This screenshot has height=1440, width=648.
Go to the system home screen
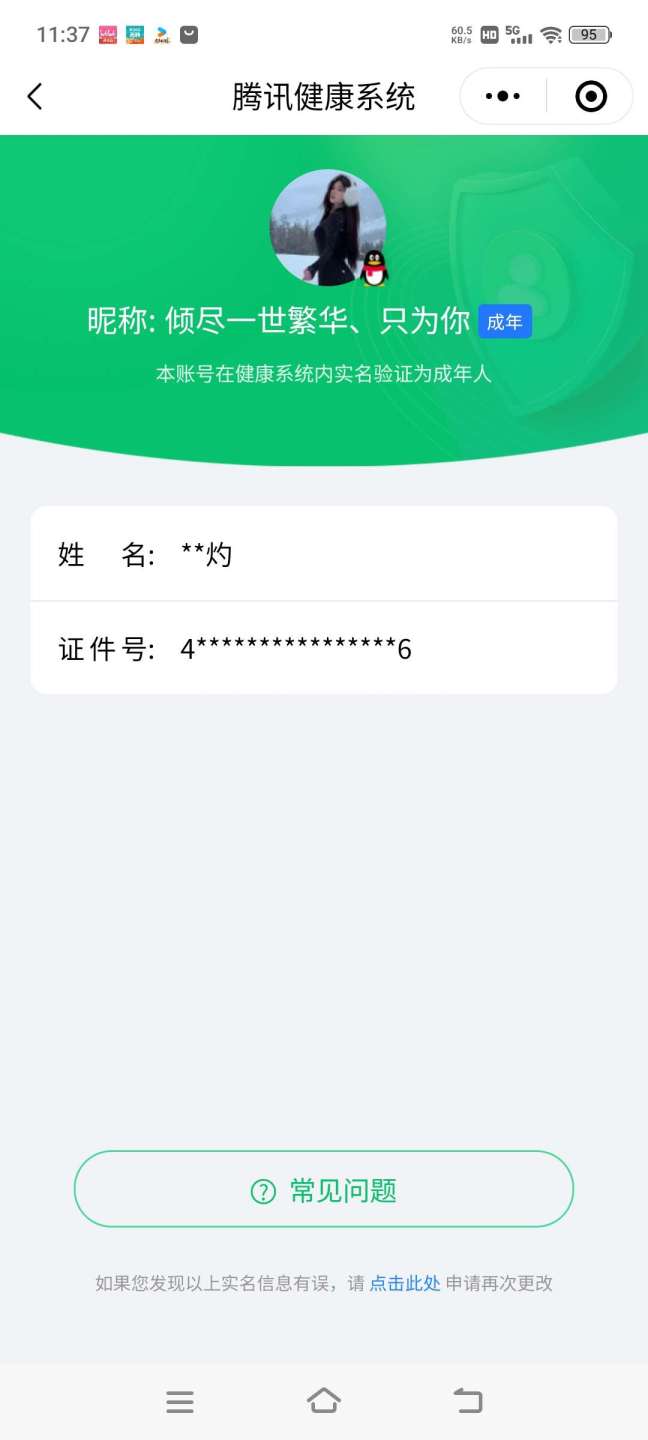[323, 1401]
